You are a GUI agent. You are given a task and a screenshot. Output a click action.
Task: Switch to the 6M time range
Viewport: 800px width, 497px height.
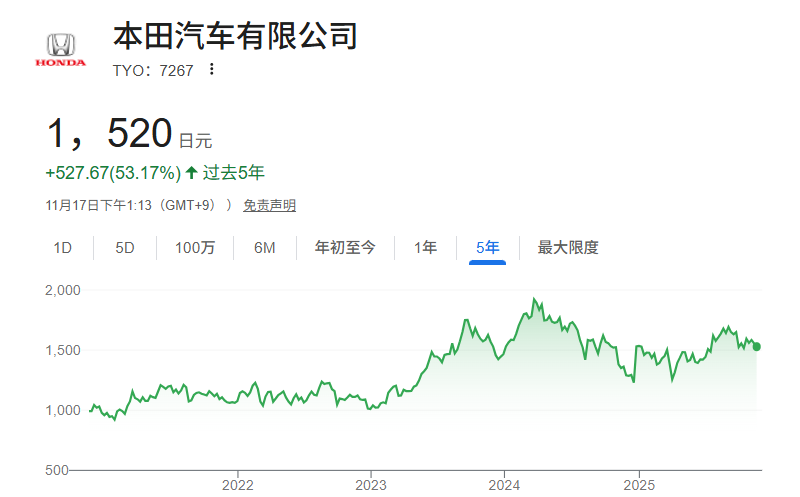(x=264, y=248)
